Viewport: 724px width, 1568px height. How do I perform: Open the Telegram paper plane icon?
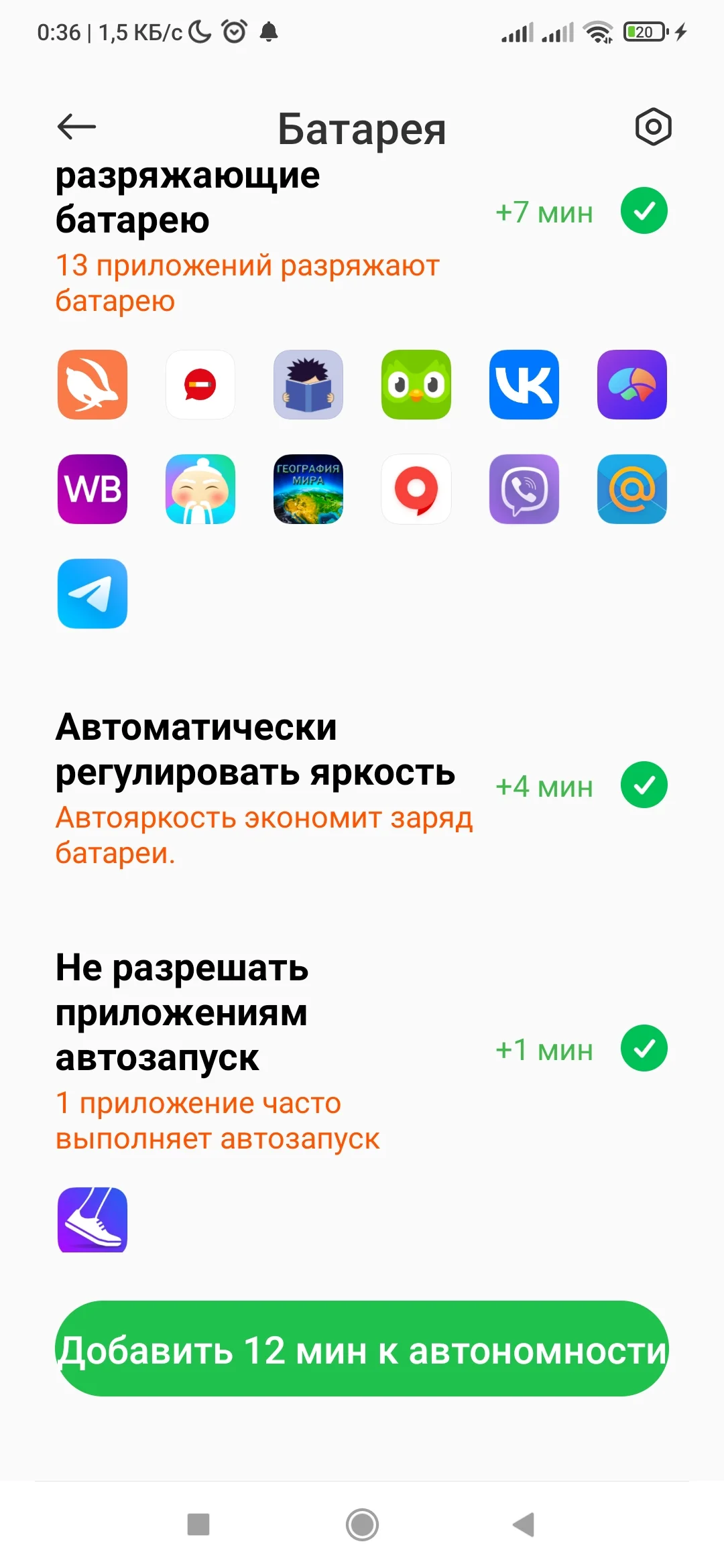pyautogui.click(x=92, y=594)
